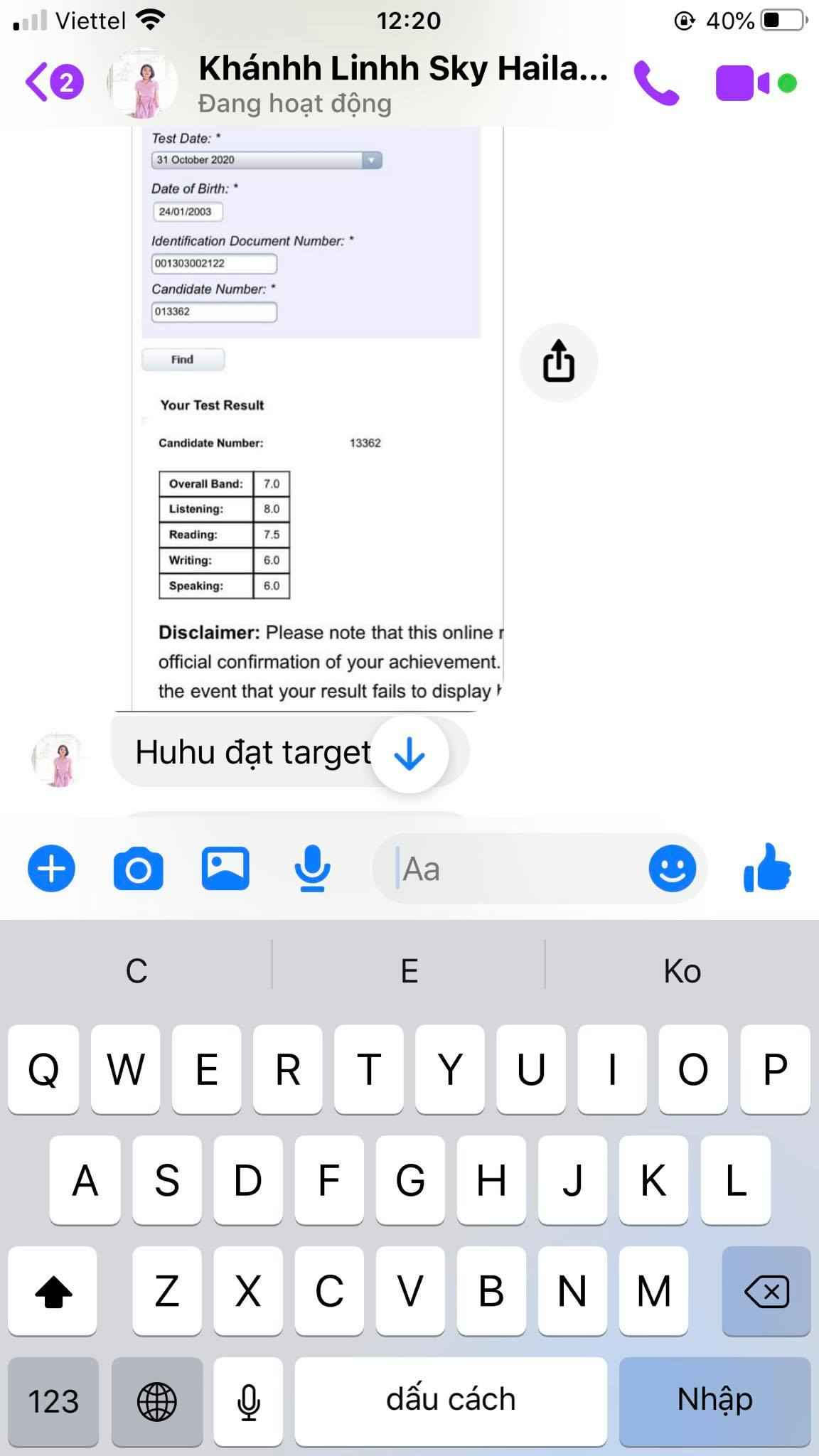
Task: Start a voice call with Khánhh Linhh
Action: (x=655, y=83)
